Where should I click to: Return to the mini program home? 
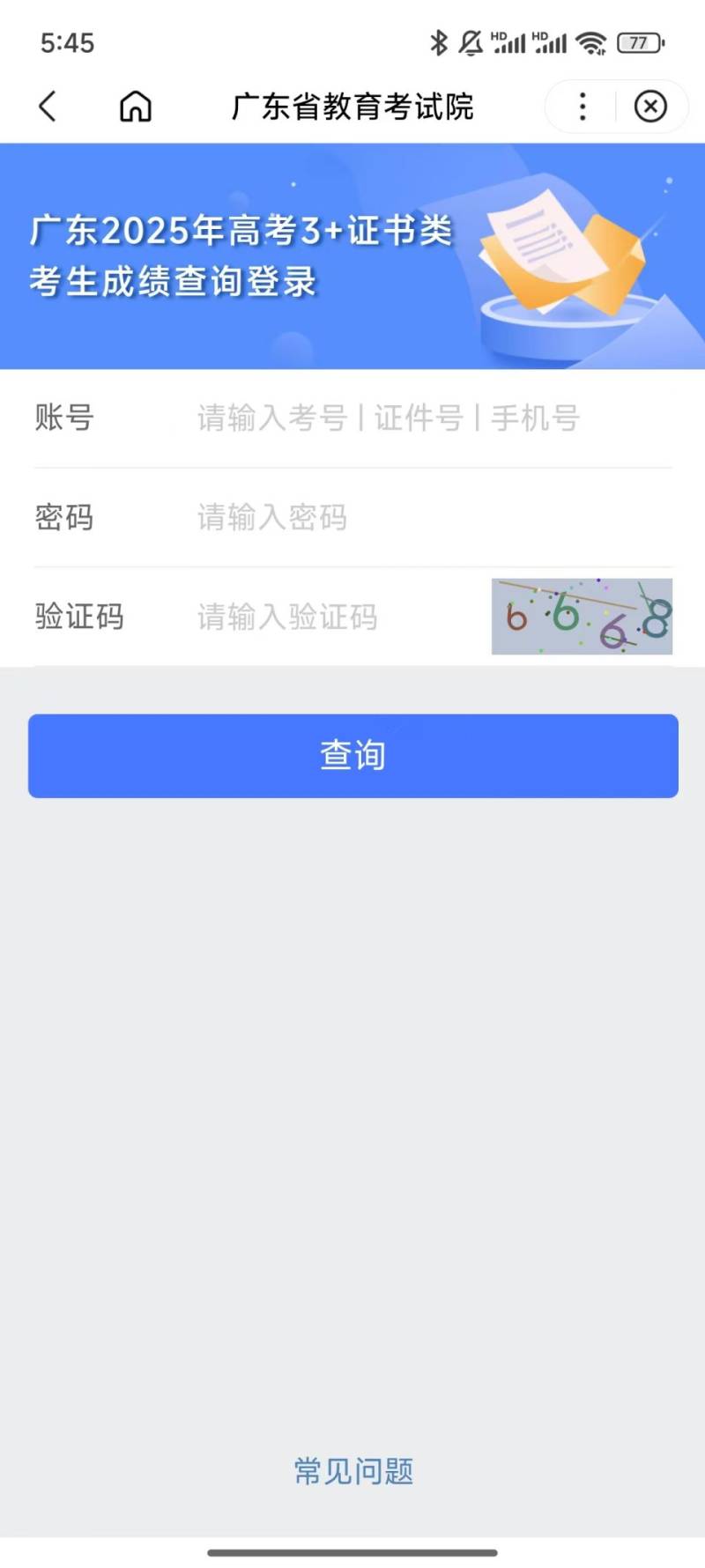[135, 107]
